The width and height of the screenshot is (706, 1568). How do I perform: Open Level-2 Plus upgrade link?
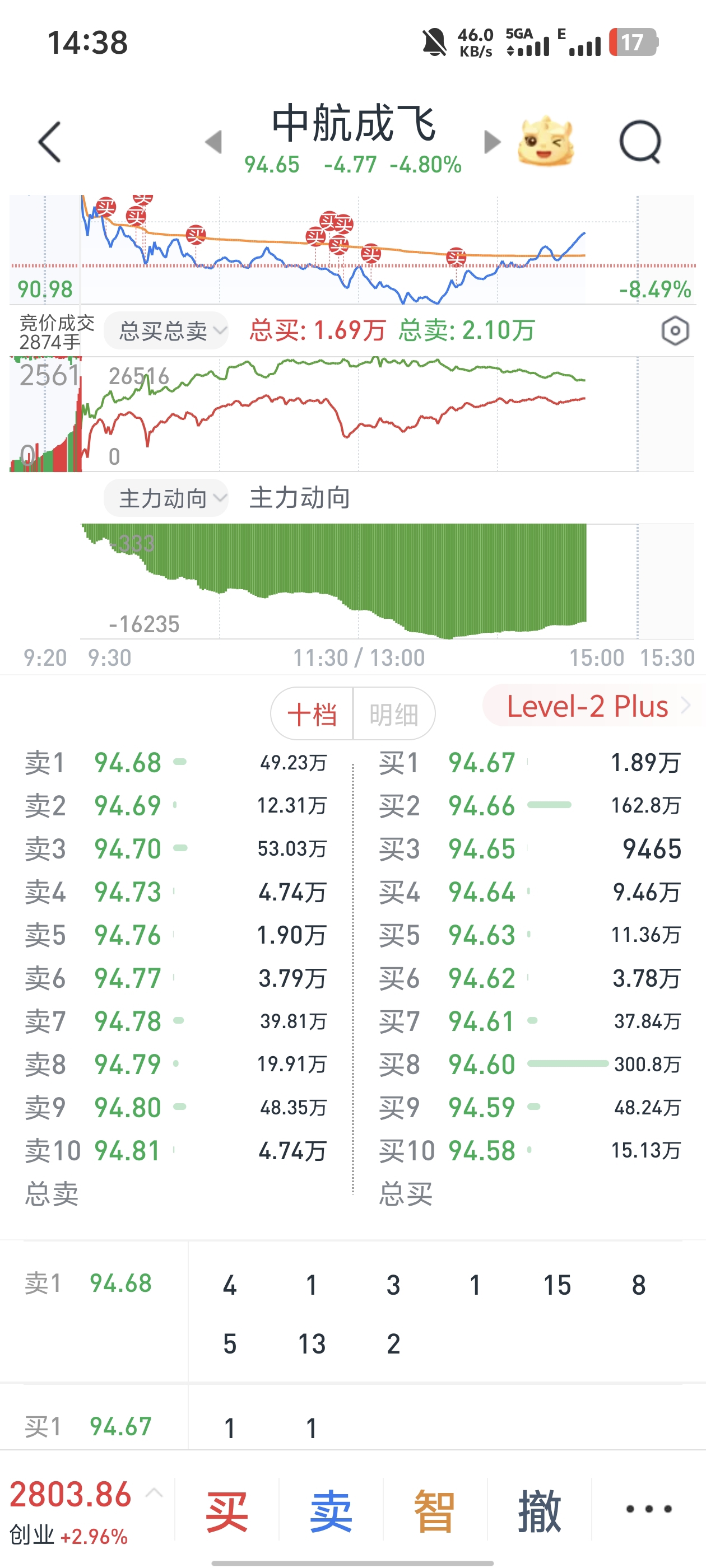(594, 706)
